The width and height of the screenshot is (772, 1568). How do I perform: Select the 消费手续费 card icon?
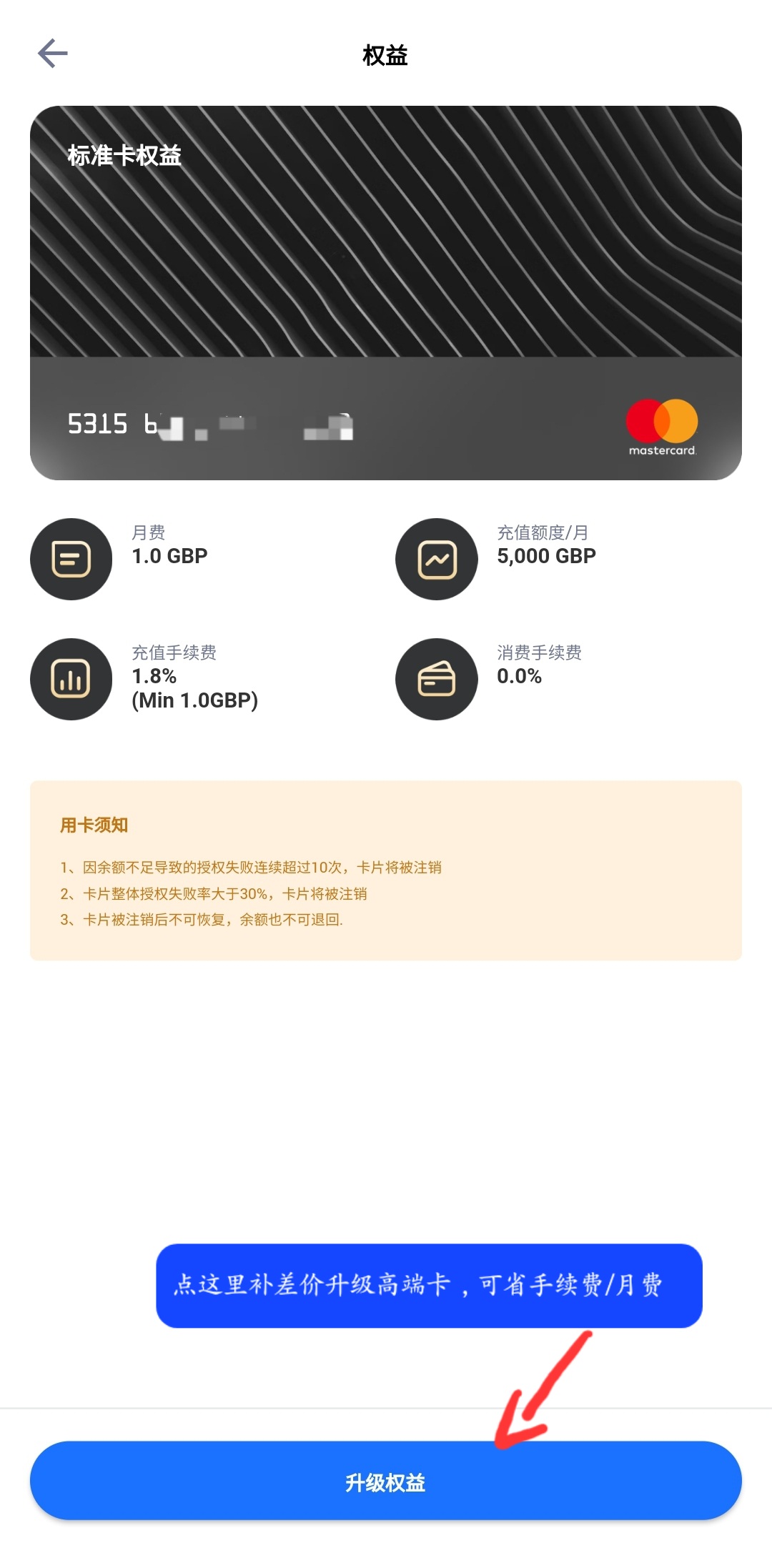pos(436,679)
